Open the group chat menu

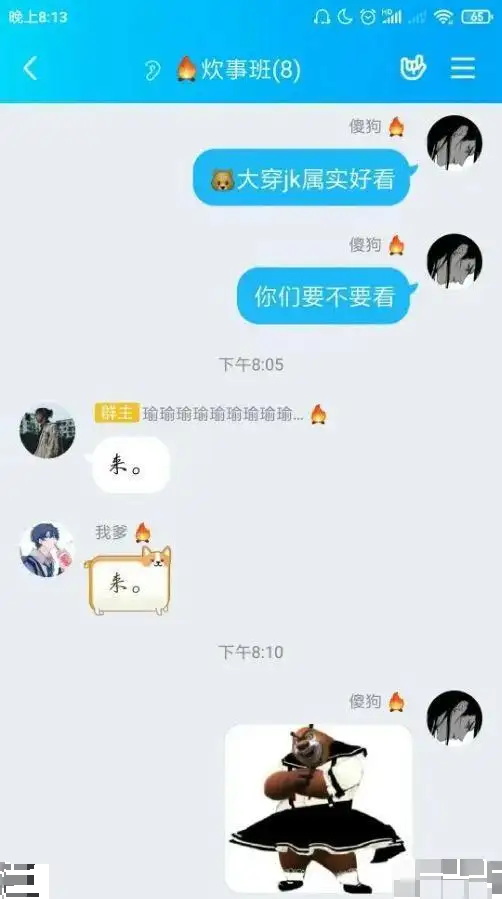point(462,69)
